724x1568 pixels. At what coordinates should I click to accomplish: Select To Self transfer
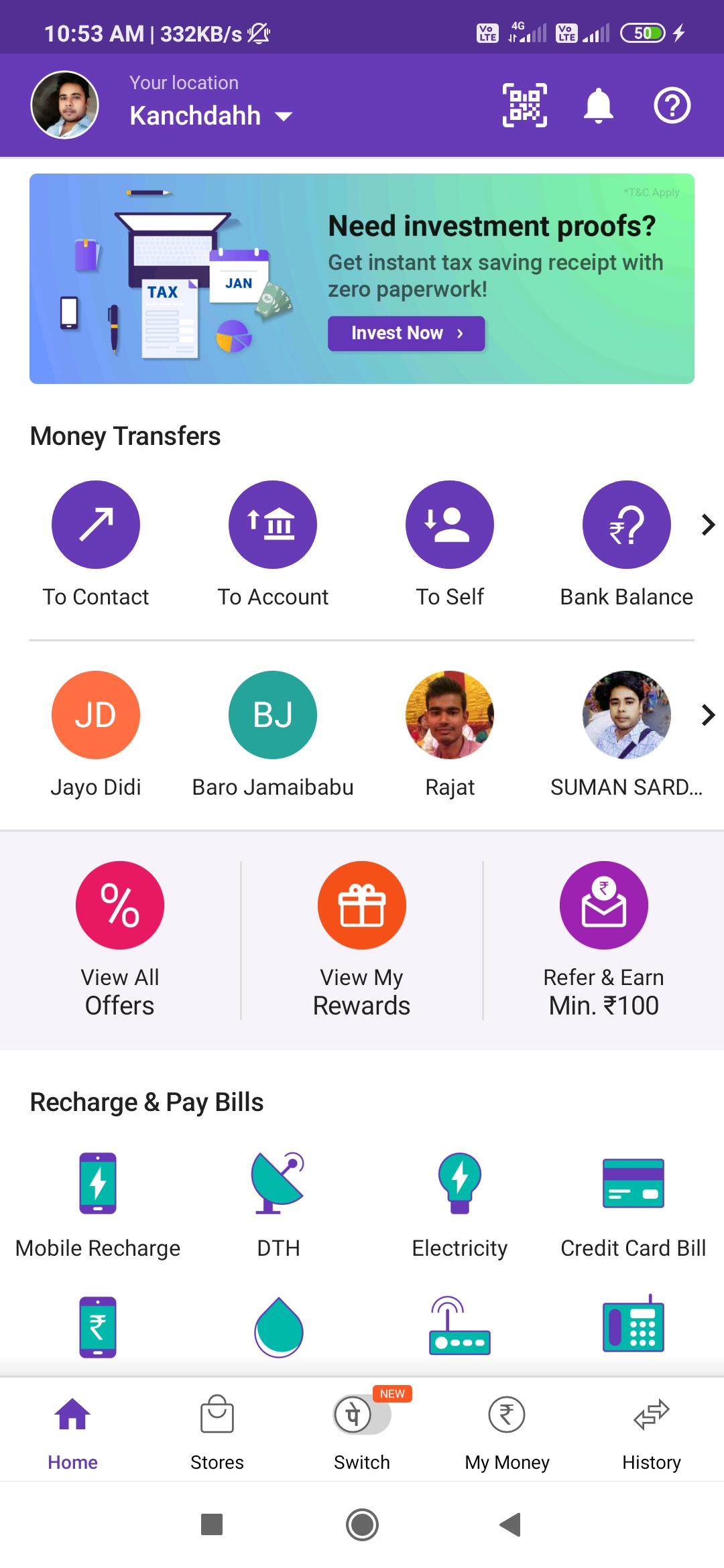point(450,525)
